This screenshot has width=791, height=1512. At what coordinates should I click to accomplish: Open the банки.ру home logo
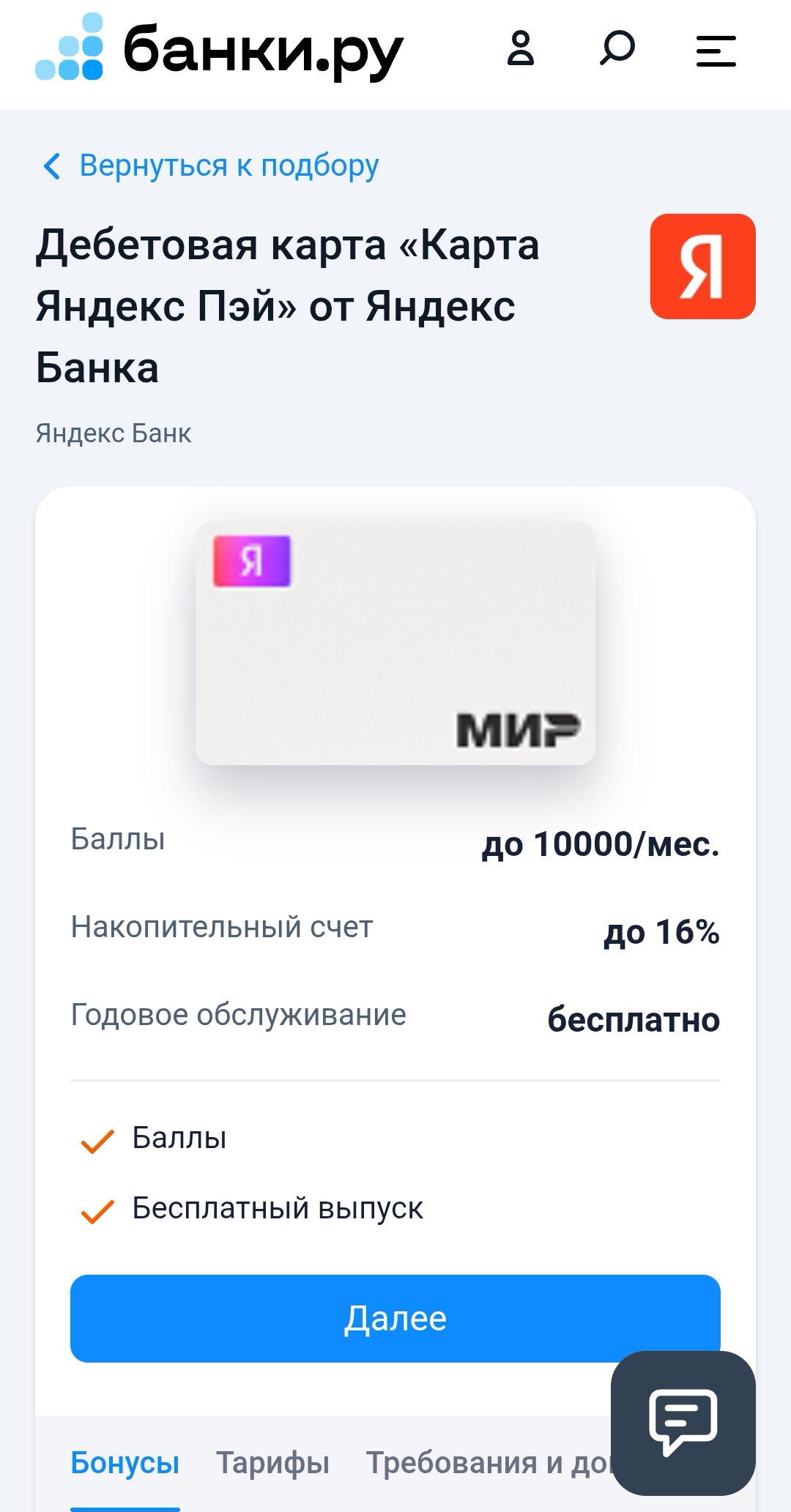click(x=220, y=50)
